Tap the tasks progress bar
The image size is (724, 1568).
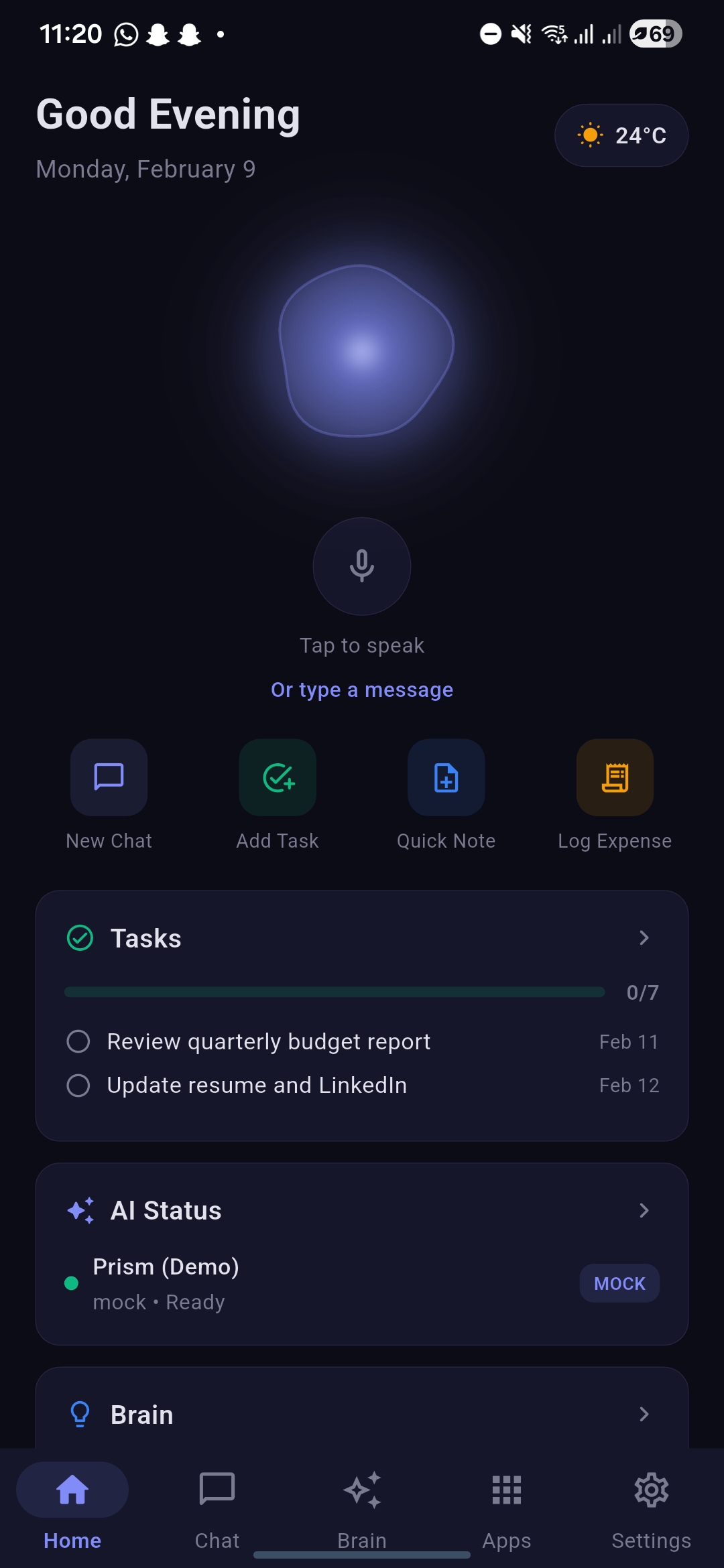333,992
